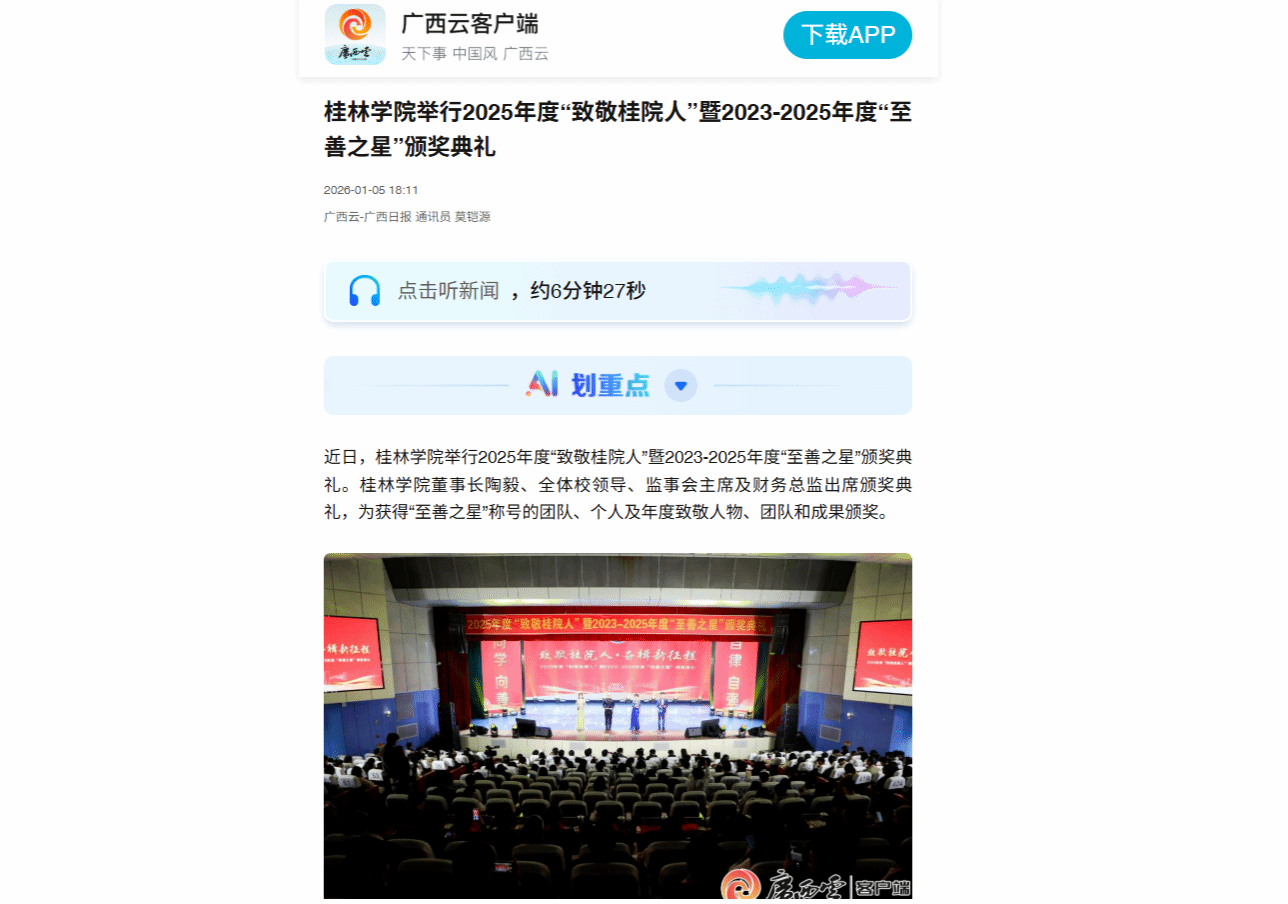The width and height of the screenshot is (1288, 904).
Task: Tap the 下载APP download button
Action: pyautogui.click(x=847, y=35)
